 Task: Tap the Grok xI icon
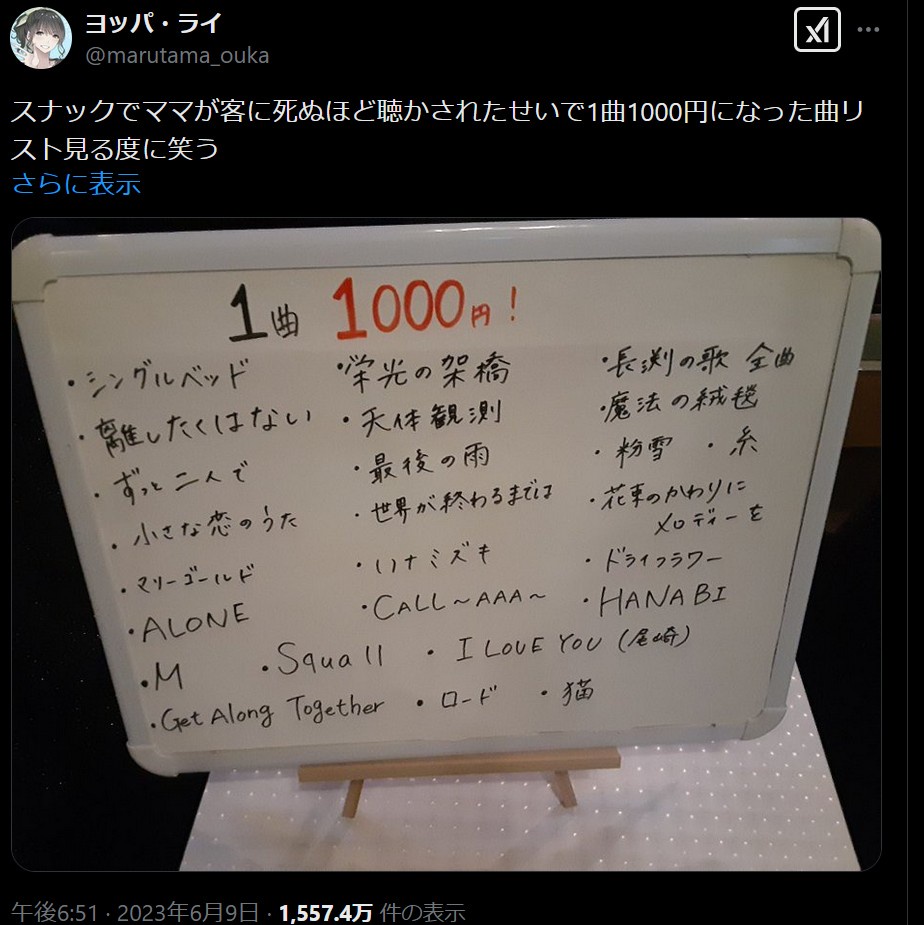817,31
